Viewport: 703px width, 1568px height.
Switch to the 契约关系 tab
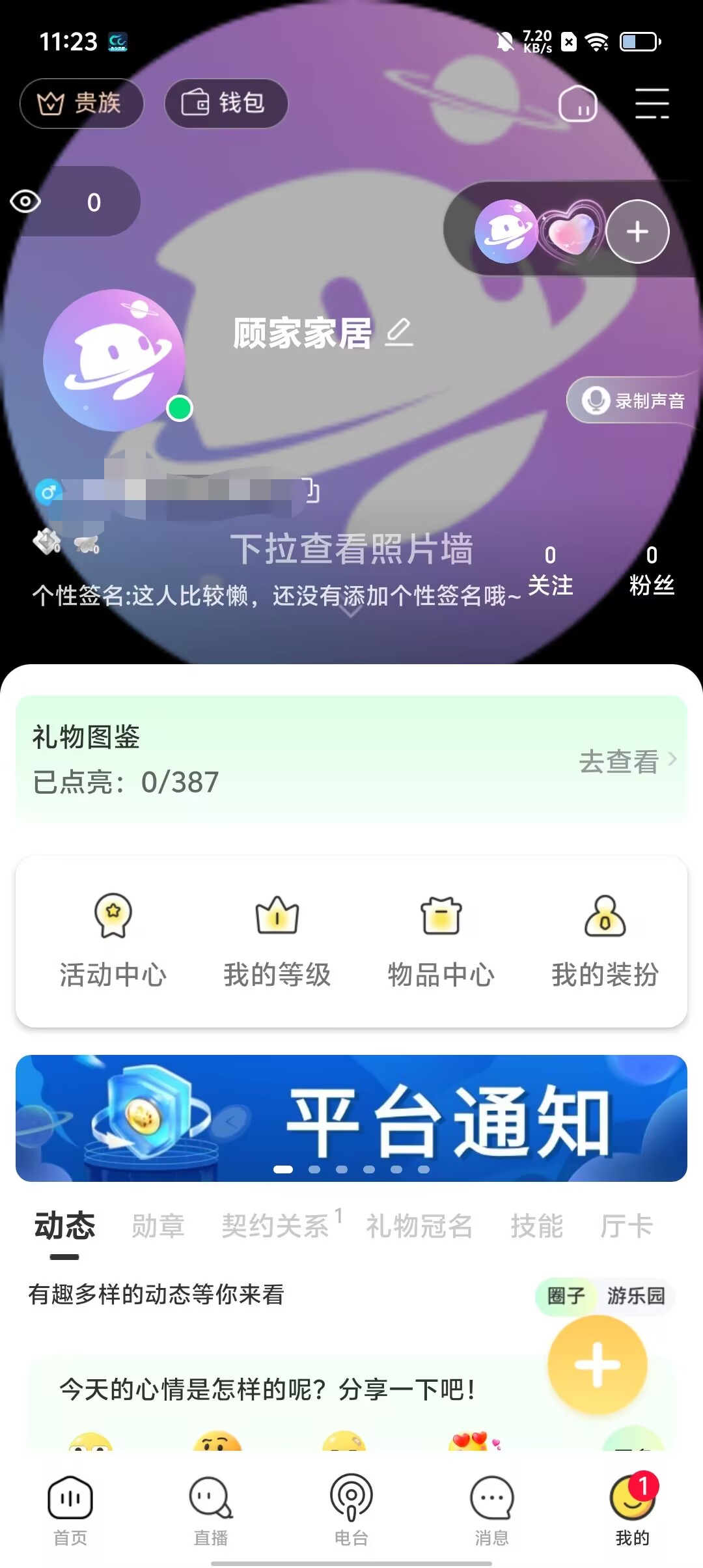click(276, 1226)
